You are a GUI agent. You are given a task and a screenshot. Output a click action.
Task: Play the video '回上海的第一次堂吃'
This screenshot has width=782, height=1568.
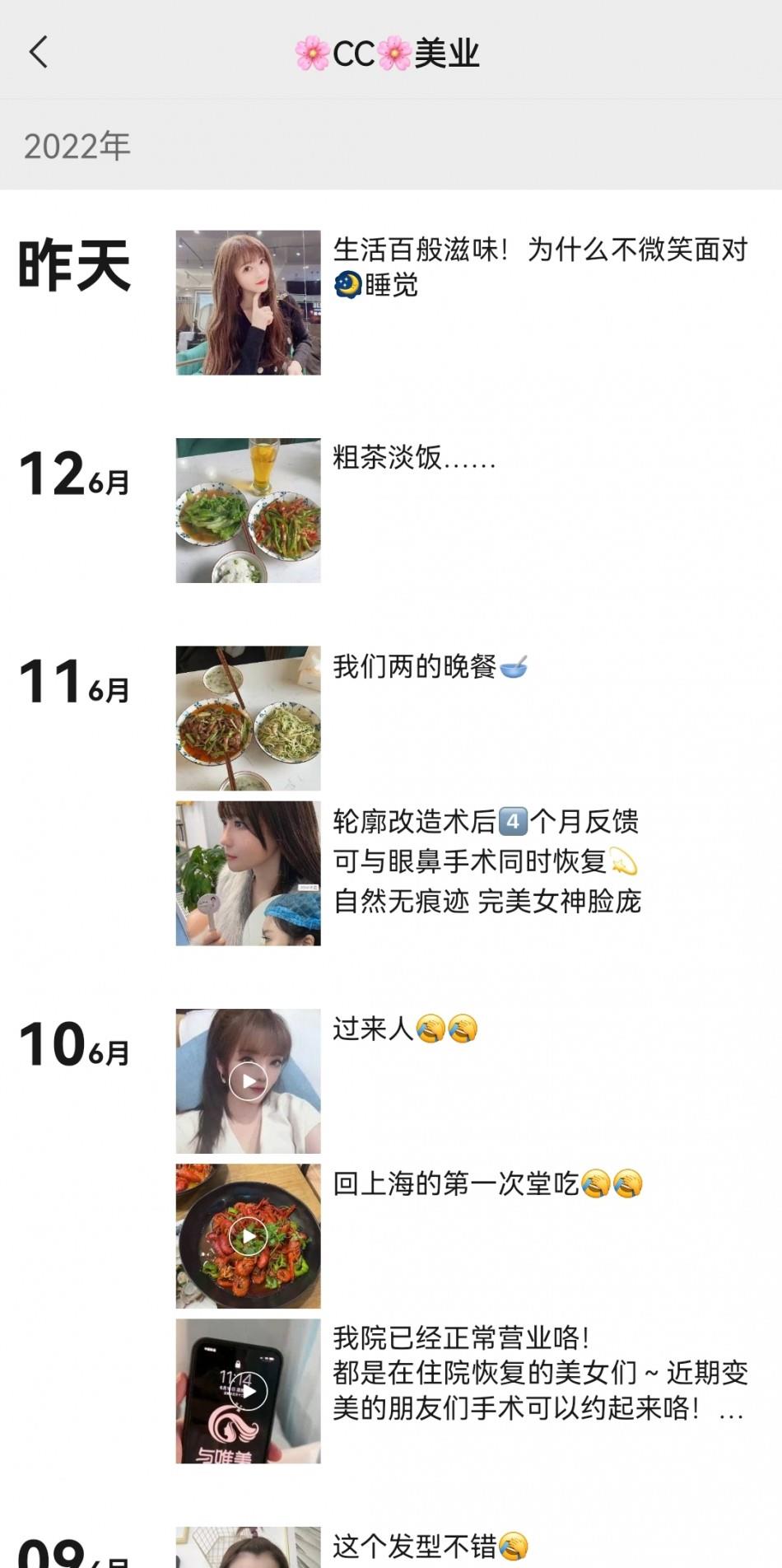coord(248,1235)
